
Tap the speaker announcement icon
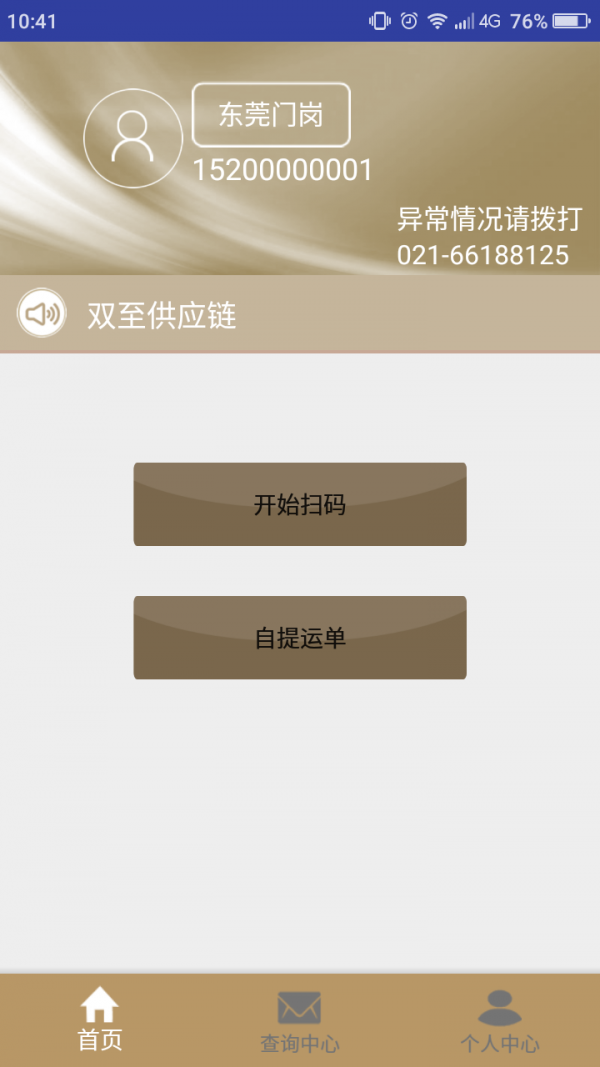tap(41, 314)
